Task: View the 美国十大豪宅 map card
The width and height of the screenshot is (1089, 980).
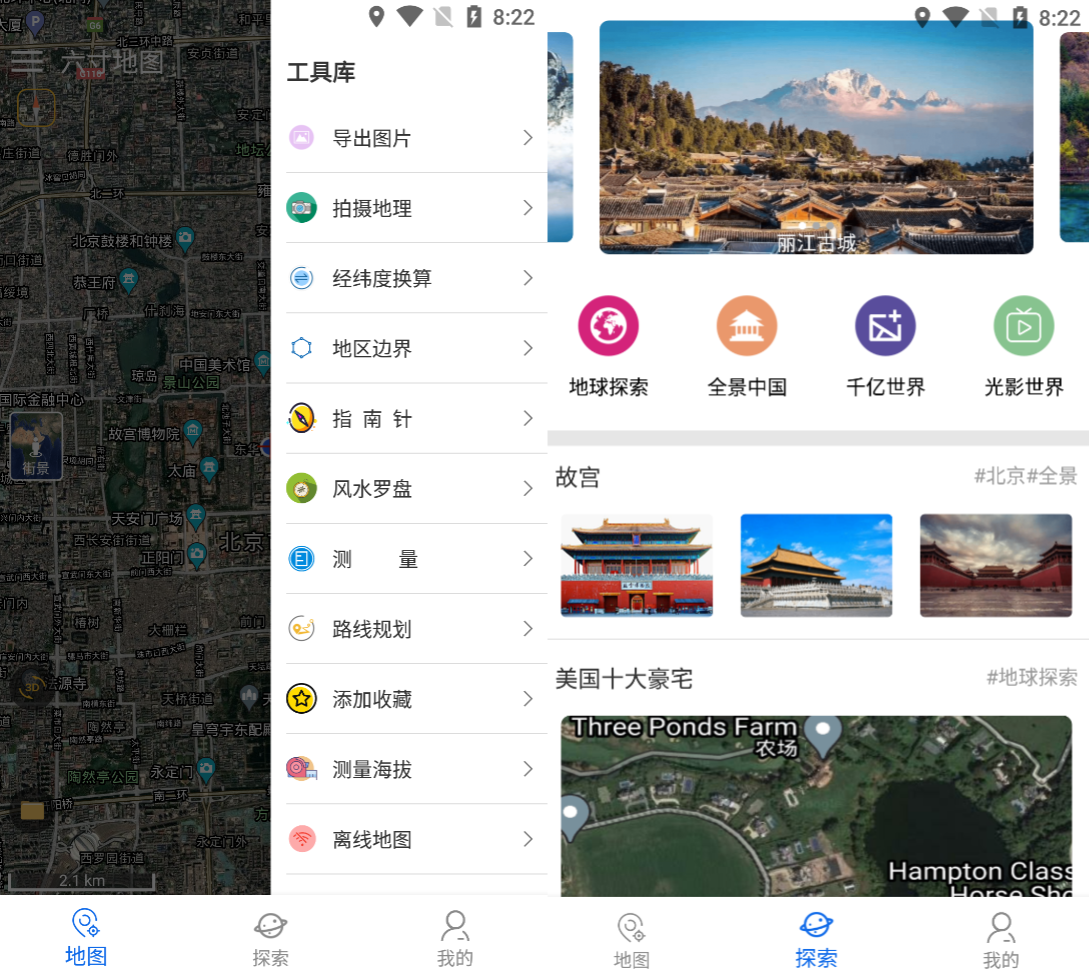Action: pos(816,805)
